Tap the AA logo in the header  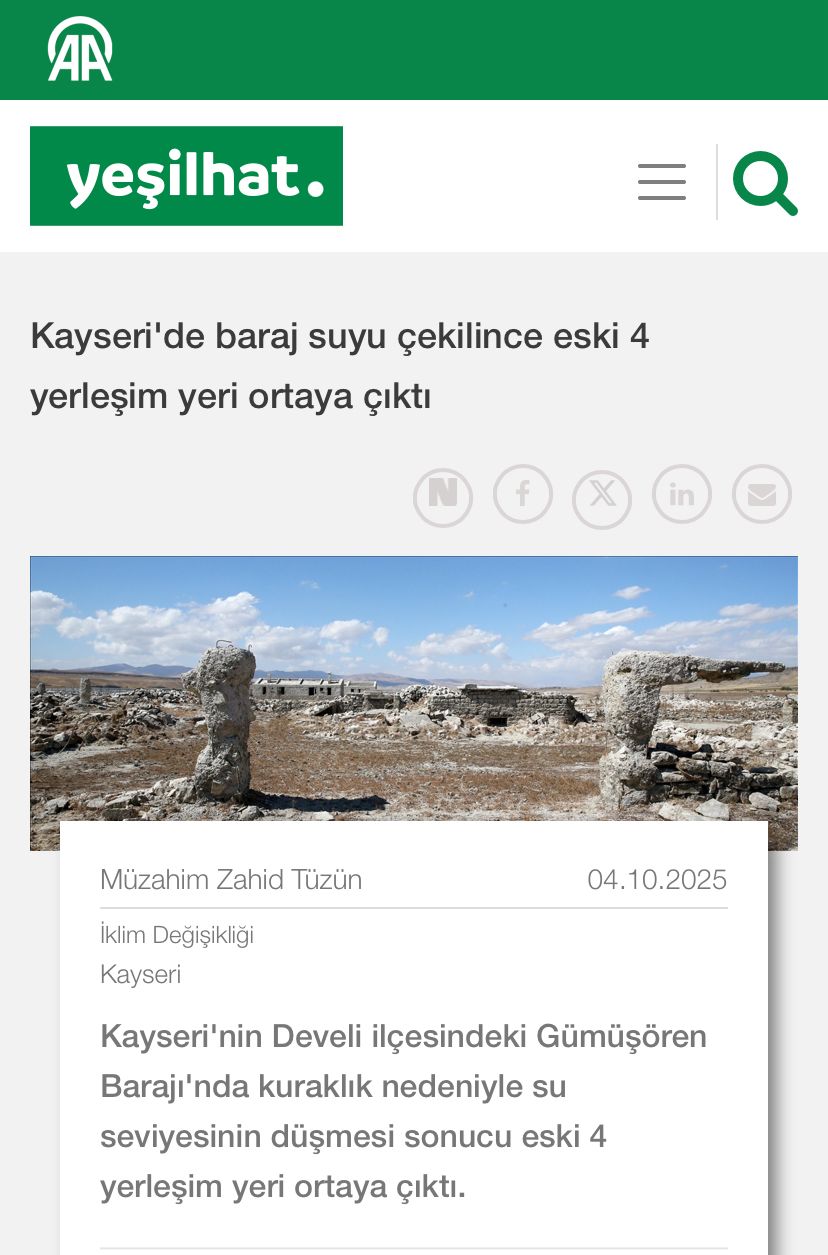click(x=80, y=49)
